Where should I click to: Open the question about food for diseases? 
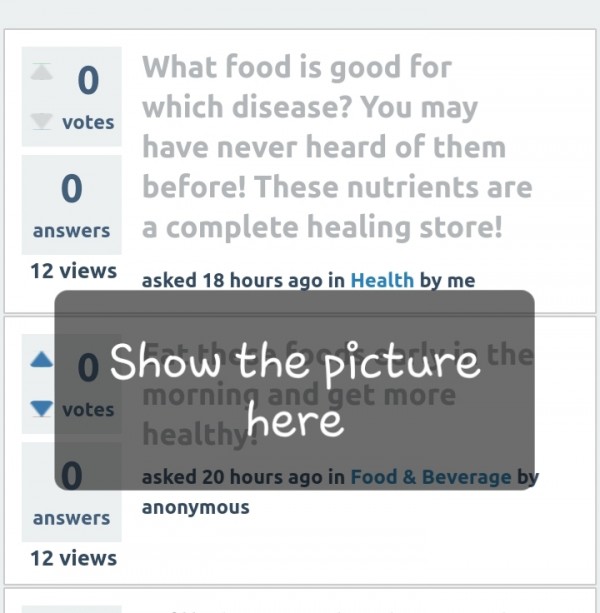[336, 148]
